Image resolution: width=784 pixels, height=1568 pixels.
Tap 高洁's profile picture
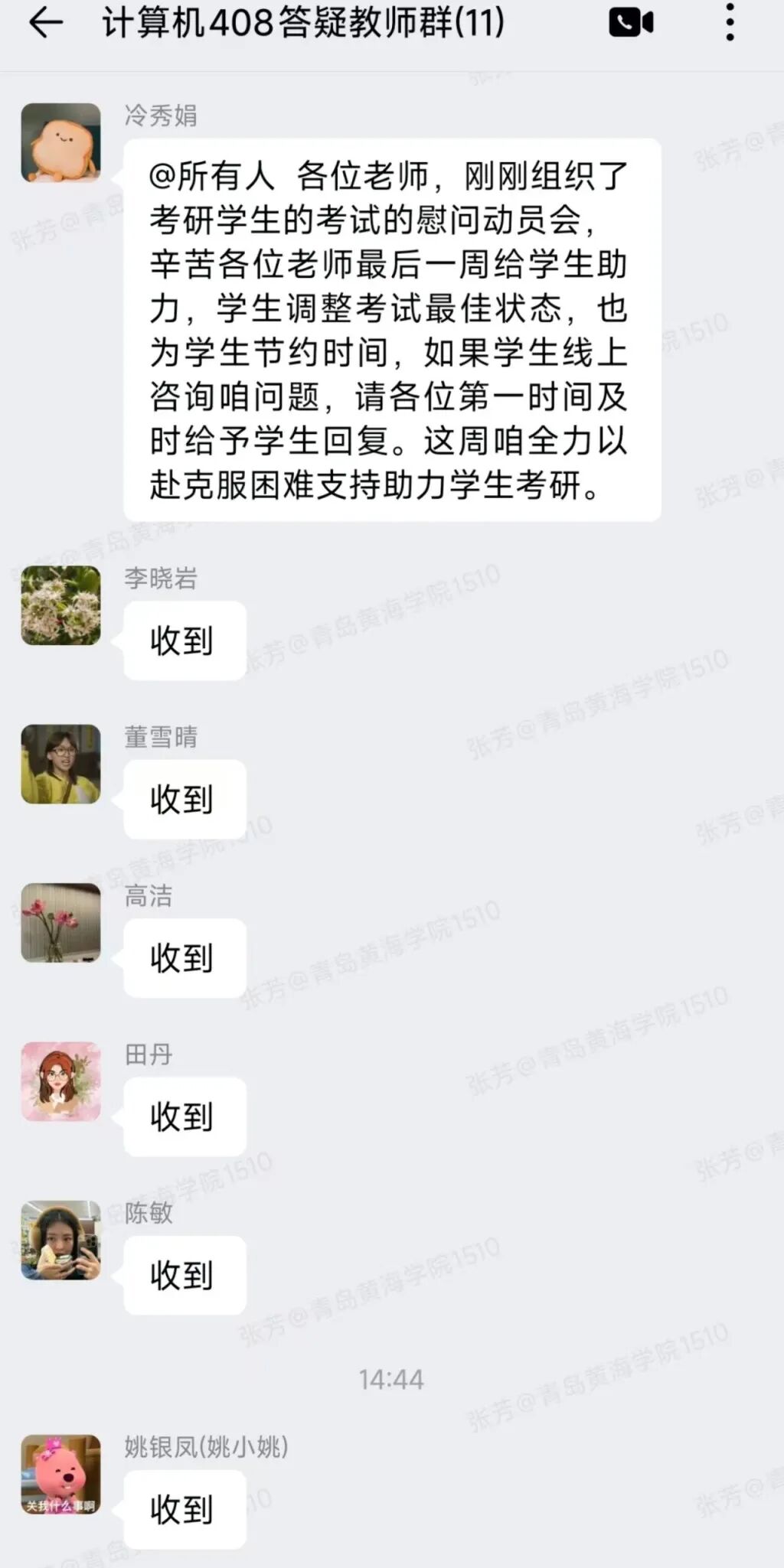60,922
